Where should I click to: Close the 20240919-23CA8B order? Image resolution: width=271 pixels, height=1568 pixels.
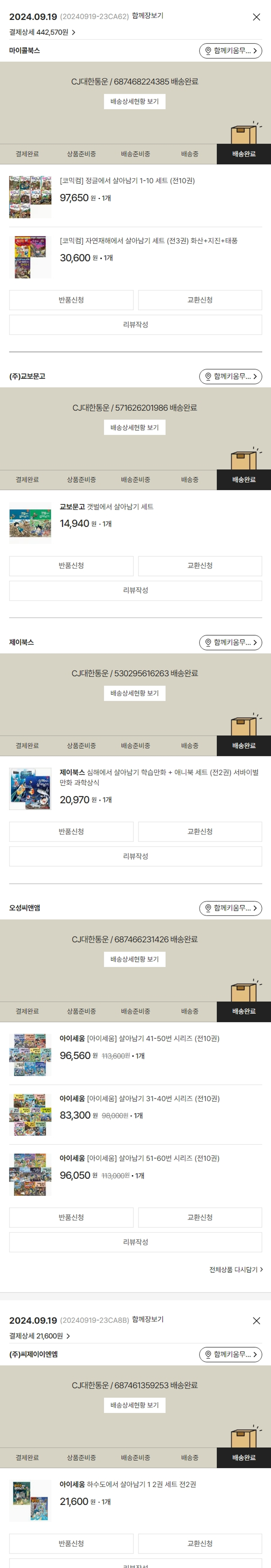coord(256,1321)
